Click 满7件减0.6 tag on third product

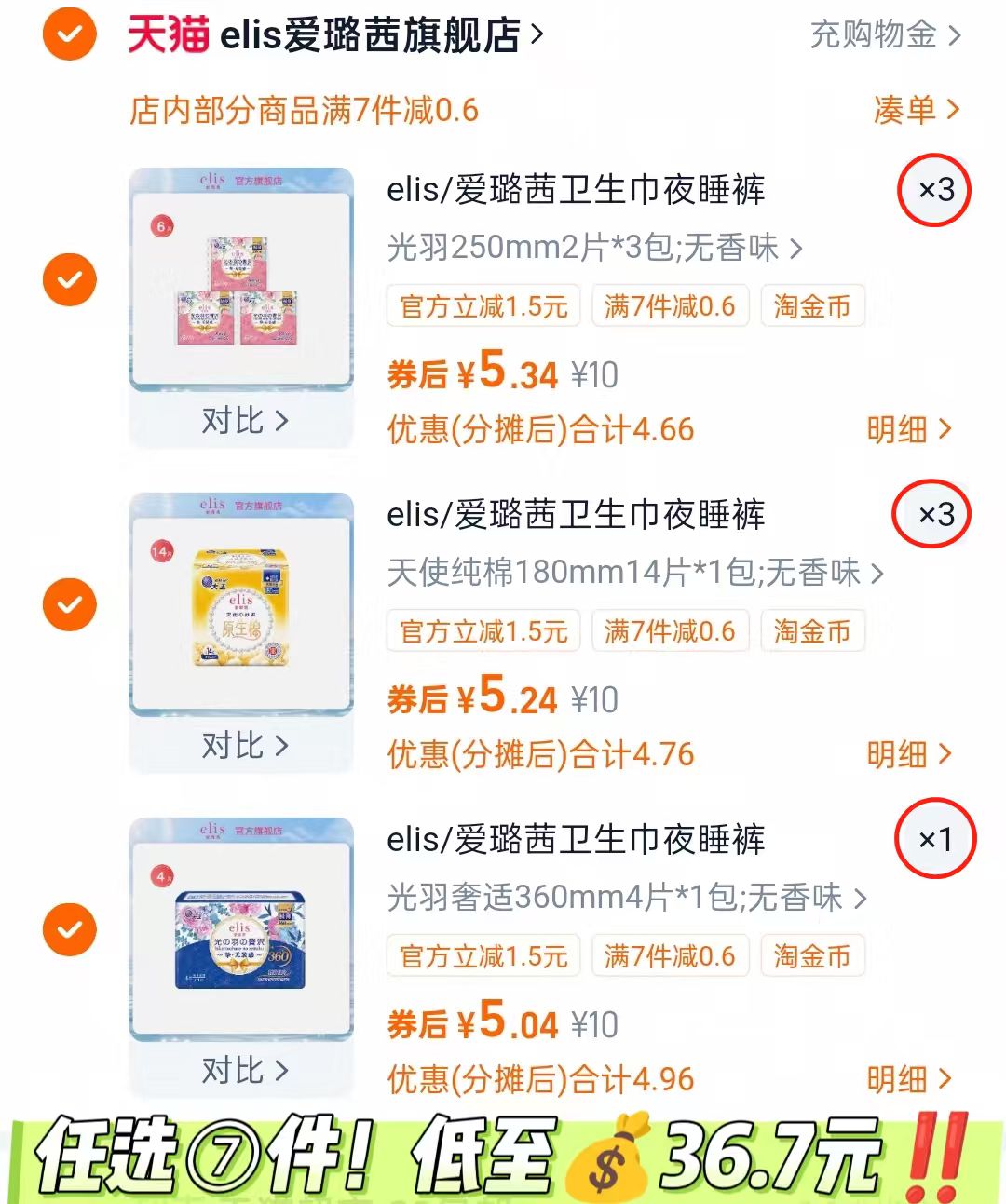[x=670, y=956]
